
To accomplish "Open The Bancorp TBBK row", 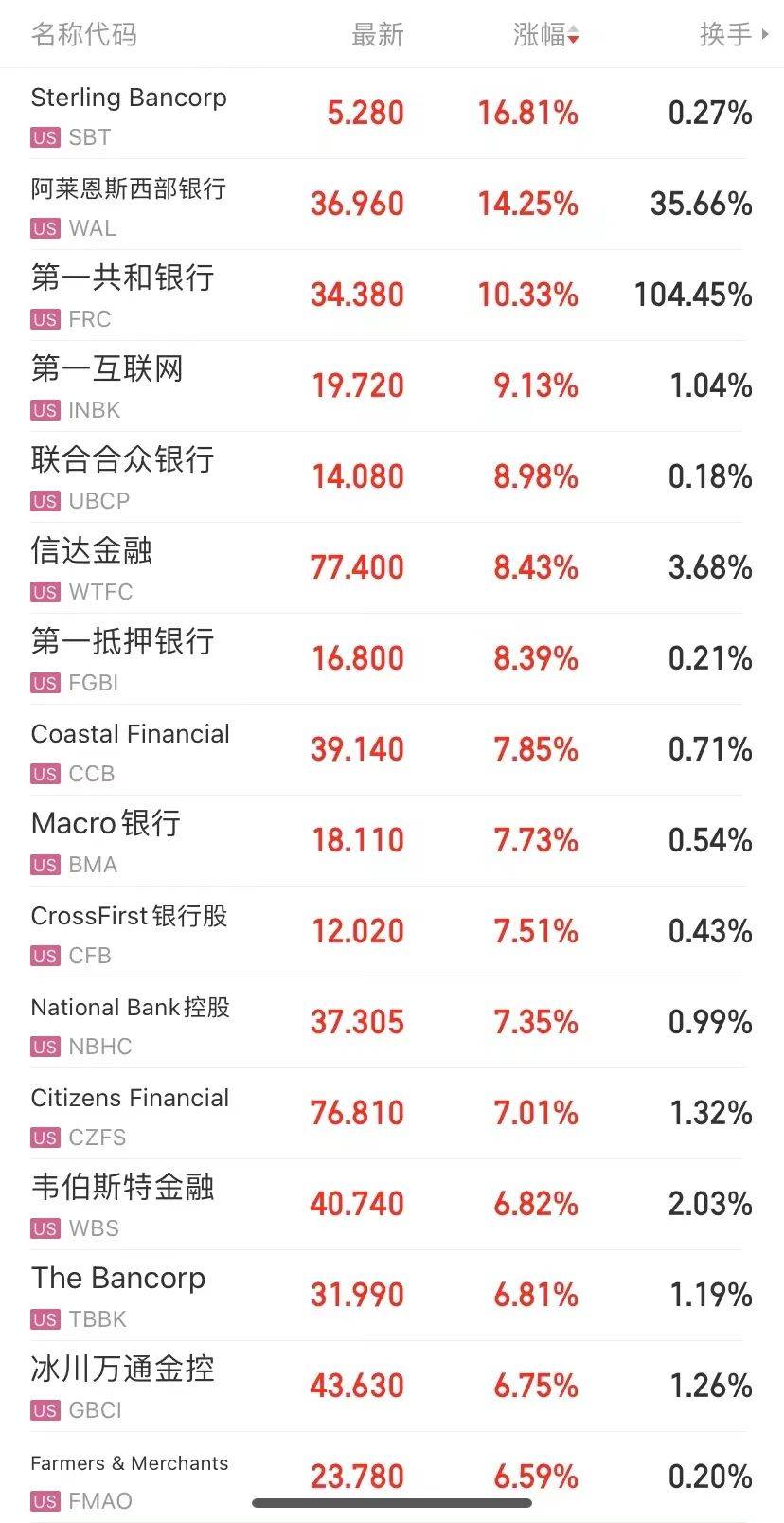I will click(392, 1296).
